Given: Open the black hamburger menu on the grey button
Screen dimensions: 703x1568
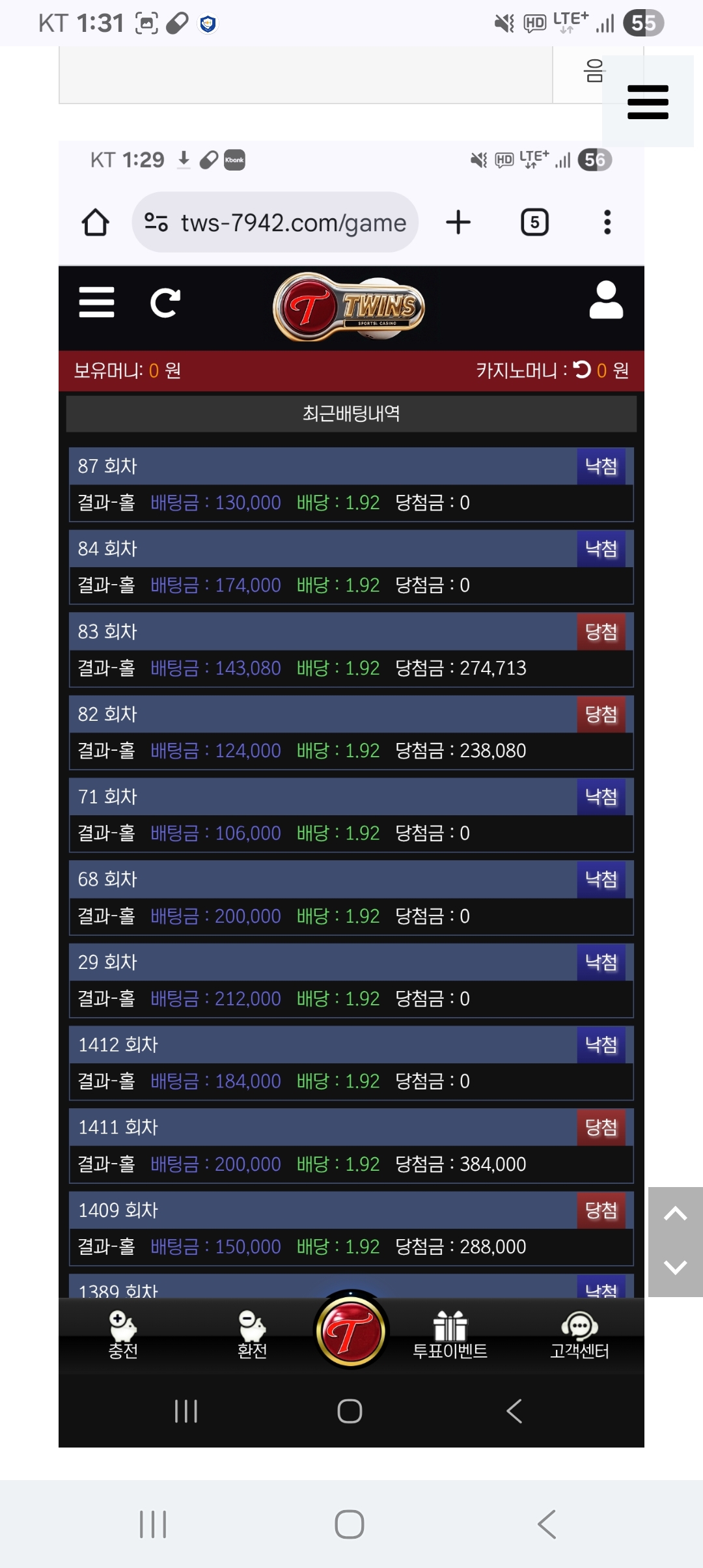Looking at the screenshot, I should tap(648, 102).
